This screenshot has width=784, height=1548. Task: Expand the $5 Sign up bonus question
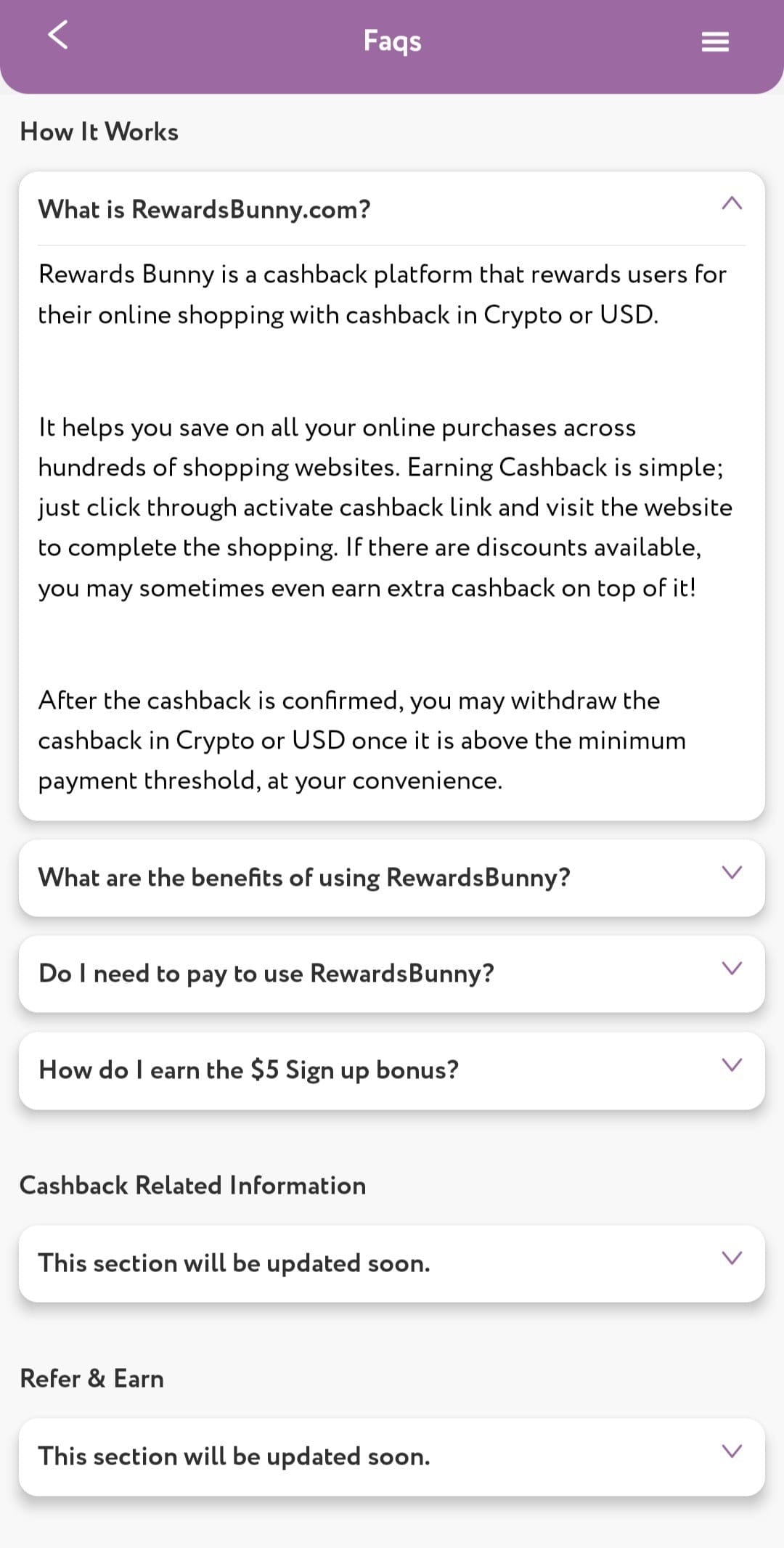(x=392, y=1070)
